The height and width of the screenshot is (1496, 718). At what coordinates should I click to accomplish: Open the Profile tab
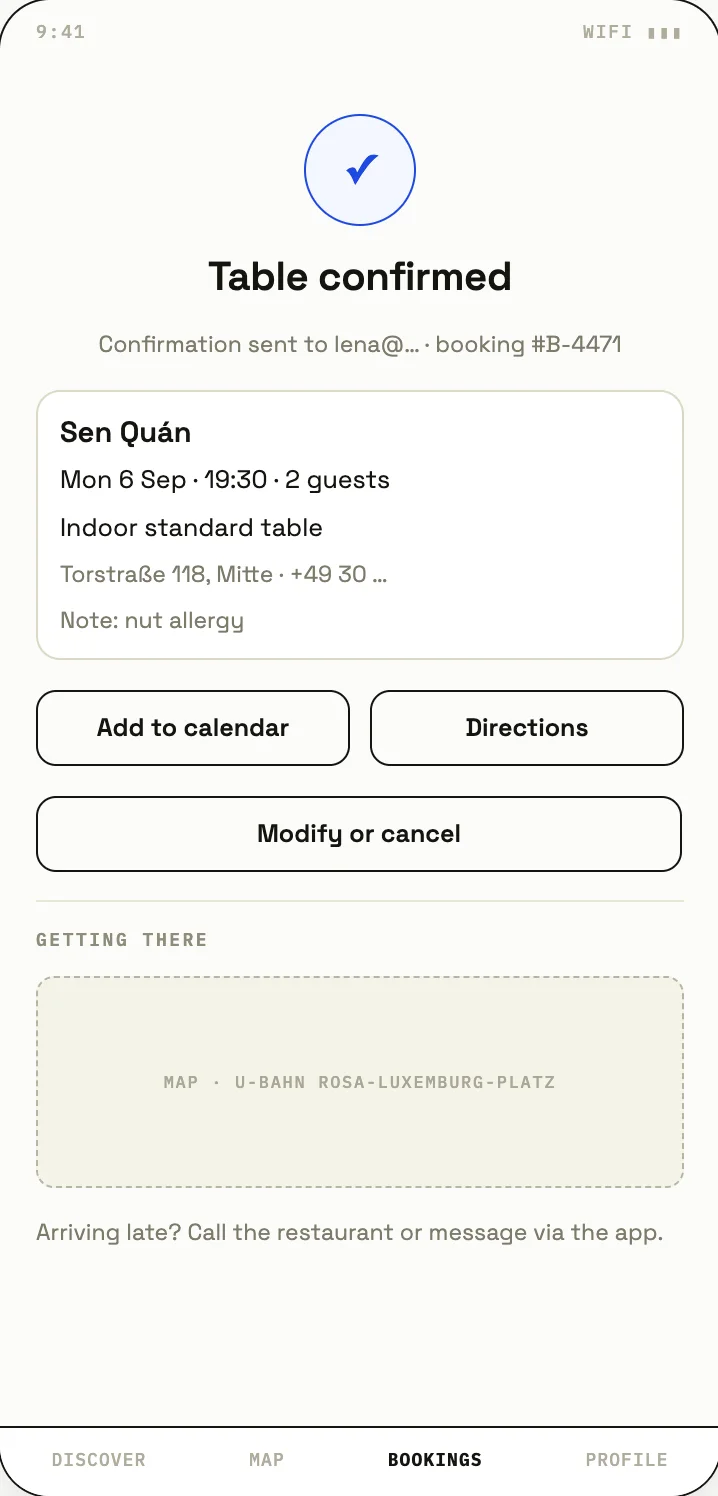click(x=627, y=1460)
